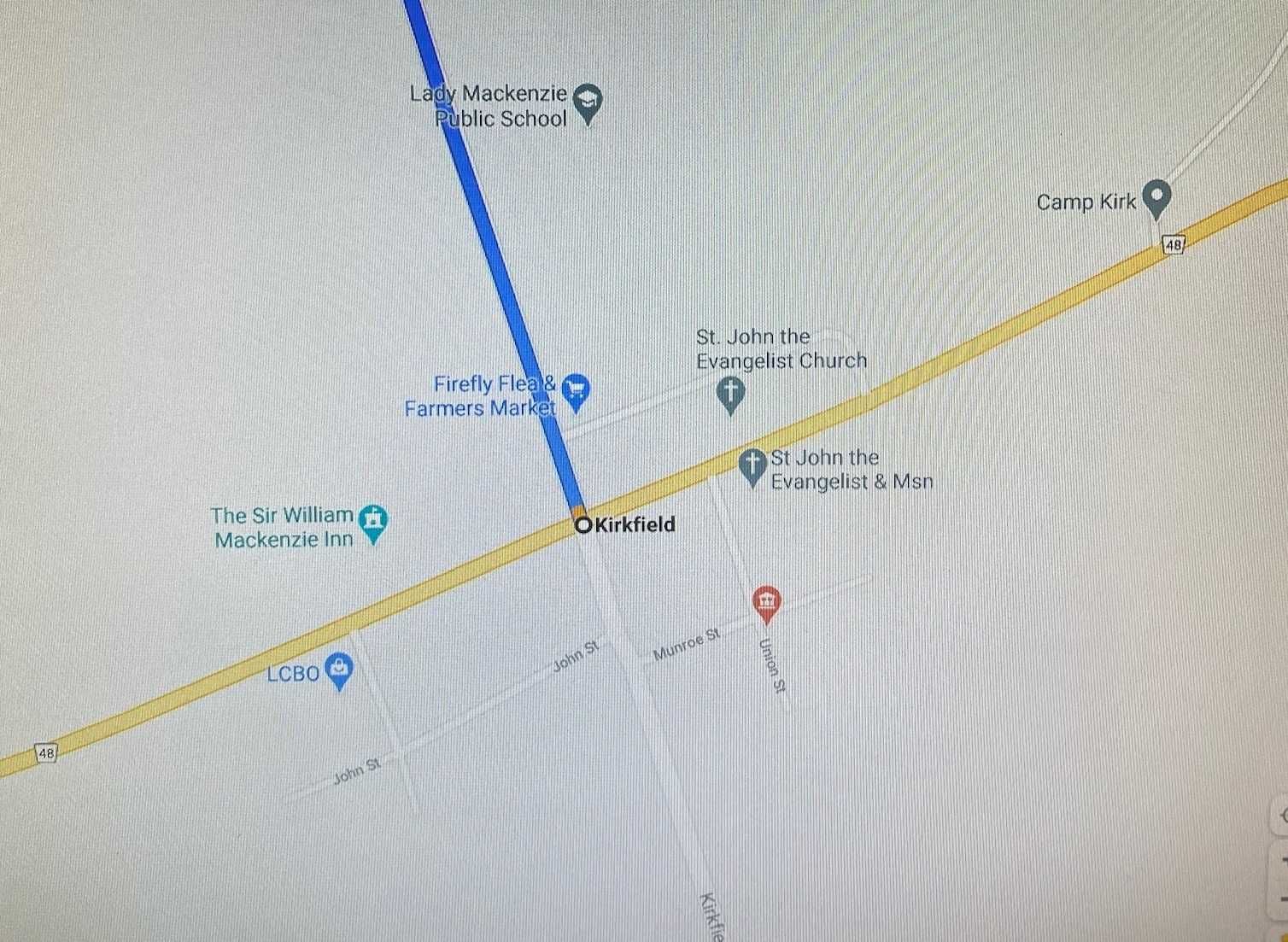1288x942 pixels.
Task: Select the Kirkfield destination point
Action: [583, 524]
